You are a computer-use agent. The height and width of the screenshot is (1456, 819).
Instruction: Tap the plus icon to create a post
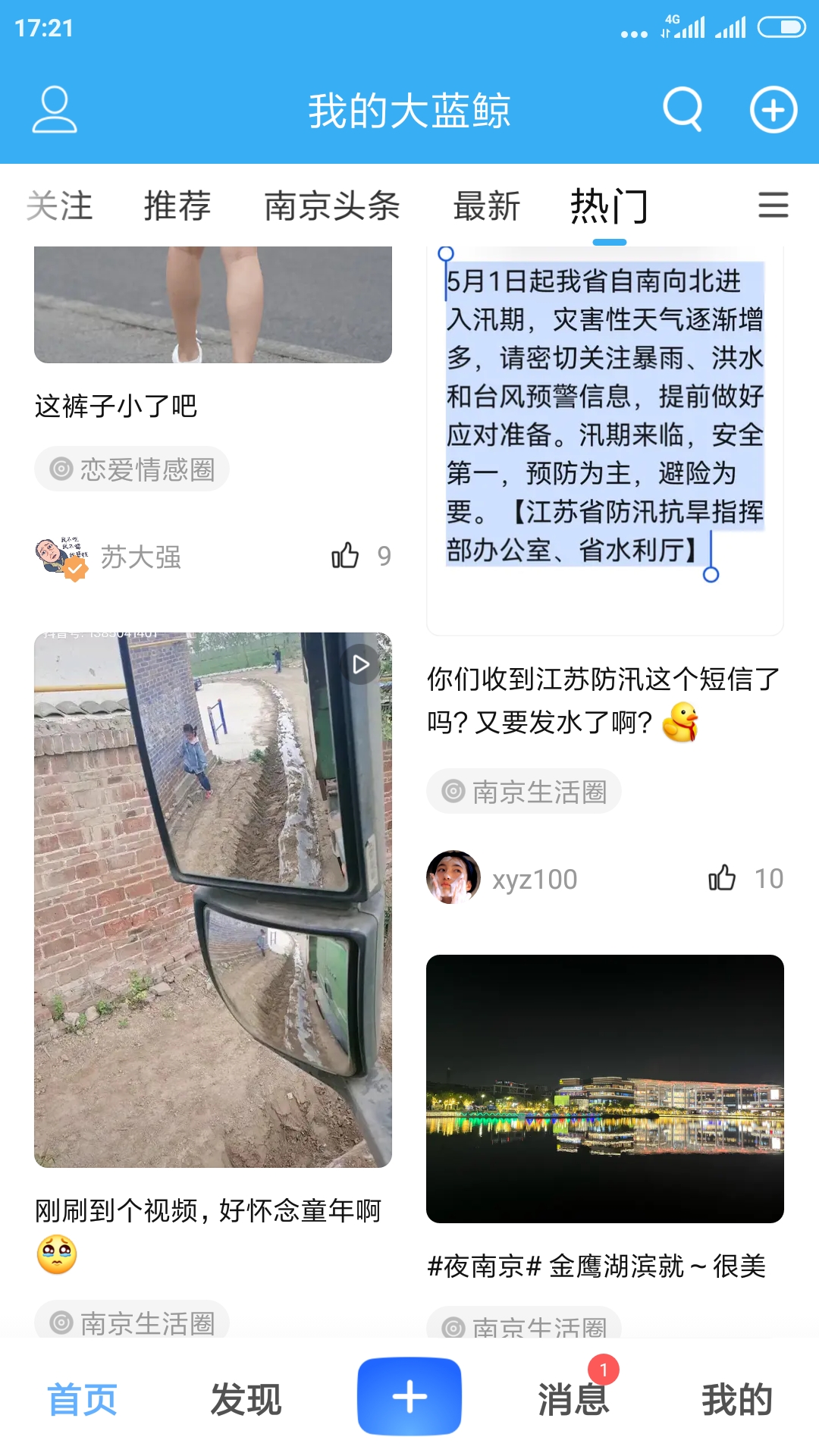pyautogui.click(x=772, y=110)
